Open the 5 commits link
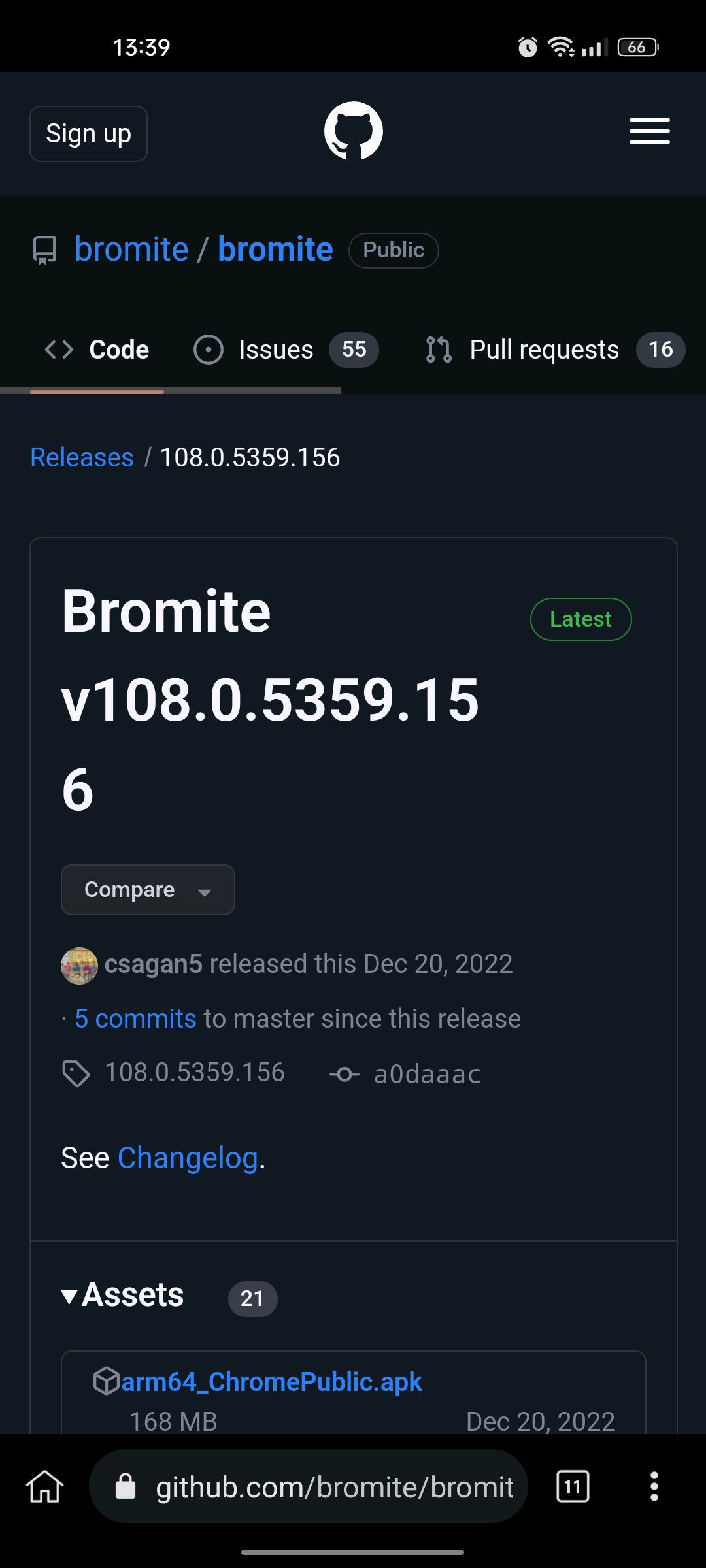The width and height of the screenshot is (706, 1568). tap(135, 1019)
